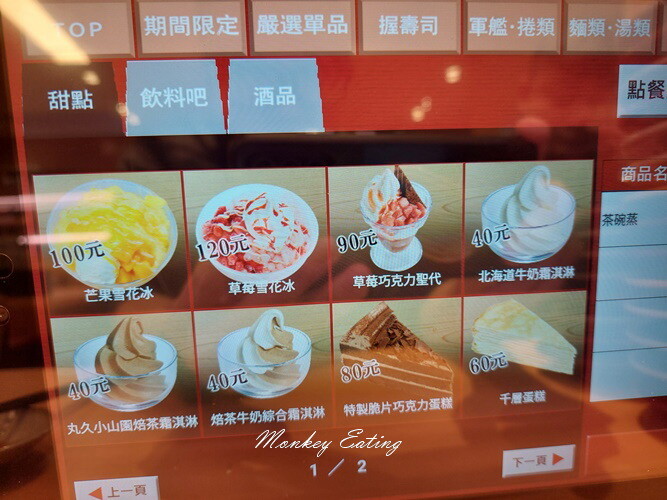Go back with 上一頁 button

[117, 490]
